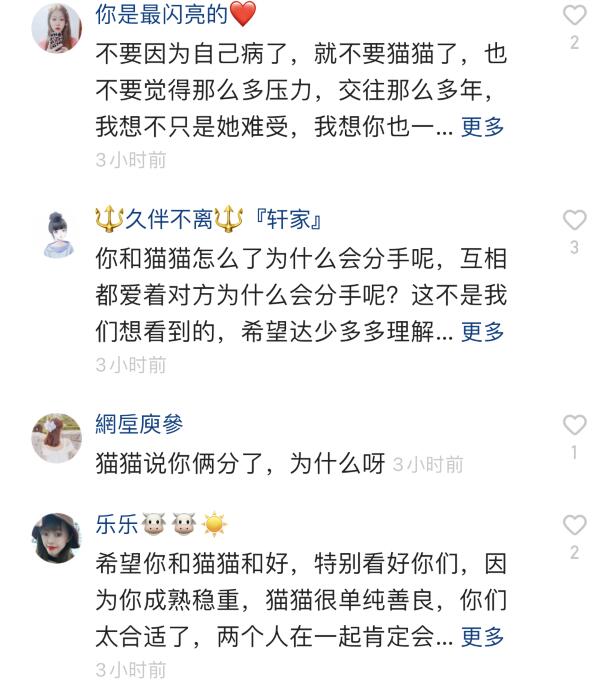Like the comment by 網垕庾參
609x685 pixels.
tap(574, 425)
